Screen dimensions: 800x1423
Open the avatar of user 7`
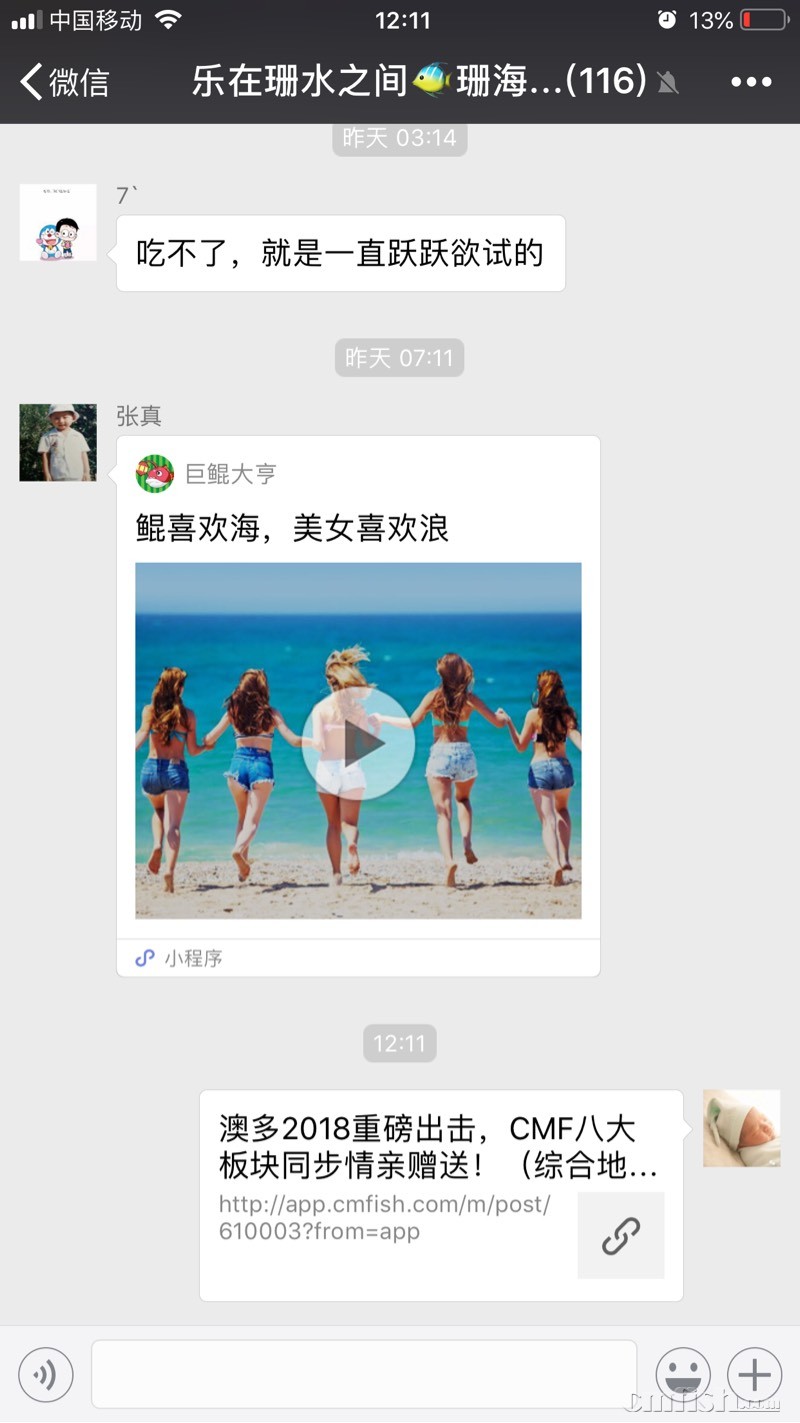[x=58, y=222]
